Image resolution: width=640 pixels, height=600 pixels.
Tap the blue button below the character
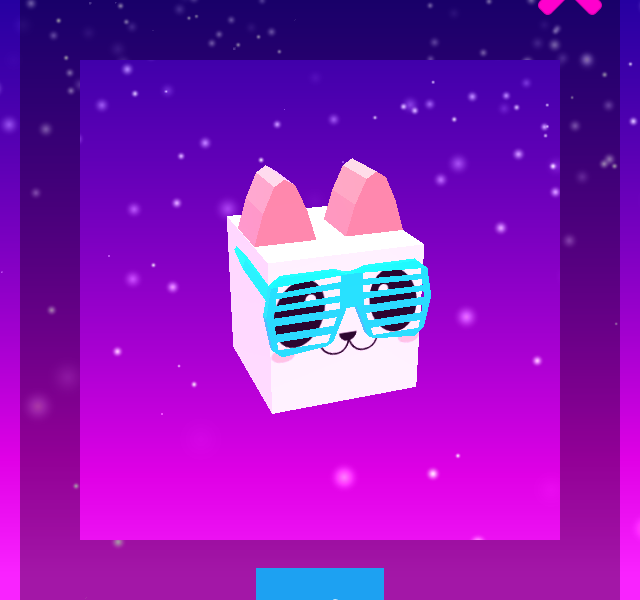pos(320,585)
